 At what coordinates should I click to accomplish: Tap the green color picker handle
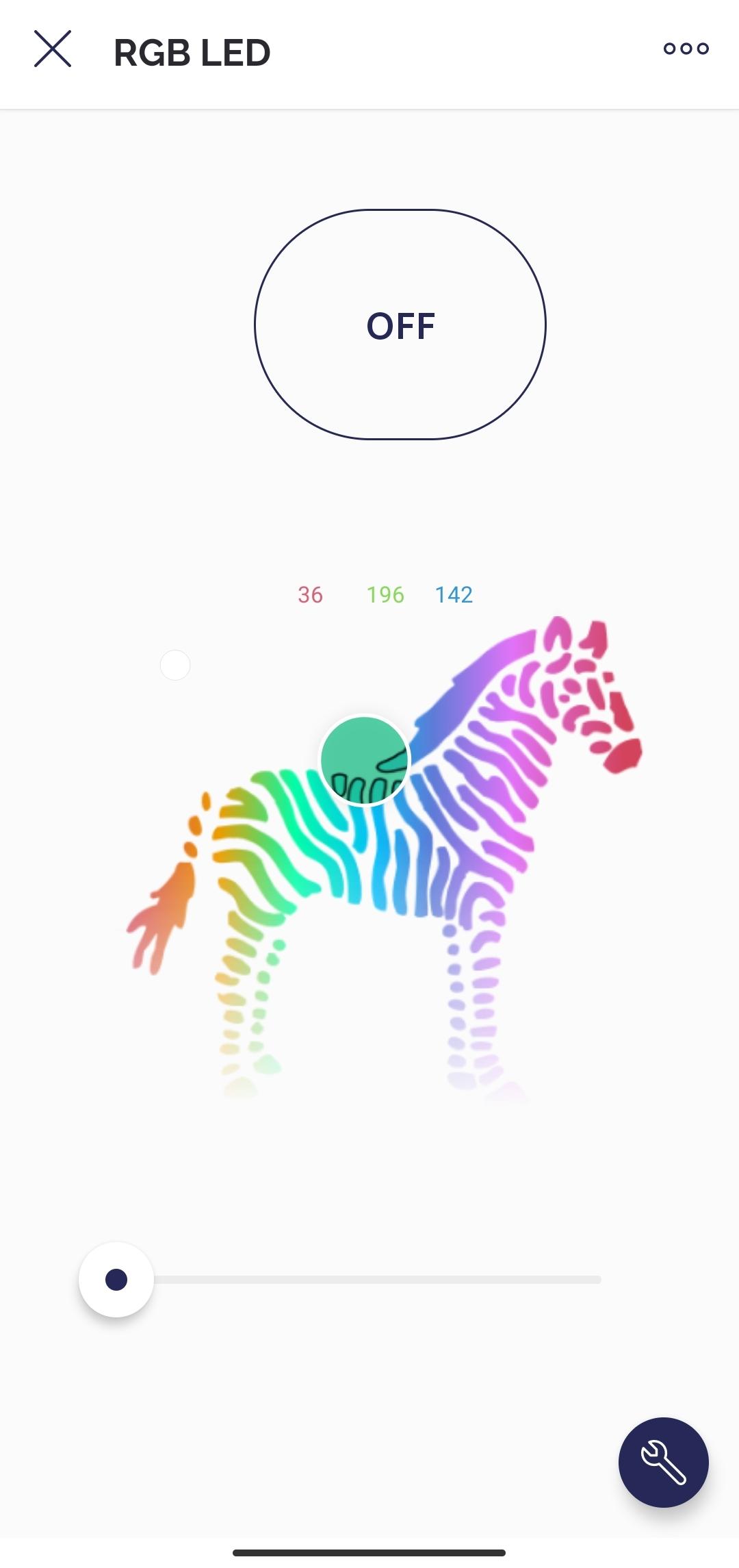(365, 761)
